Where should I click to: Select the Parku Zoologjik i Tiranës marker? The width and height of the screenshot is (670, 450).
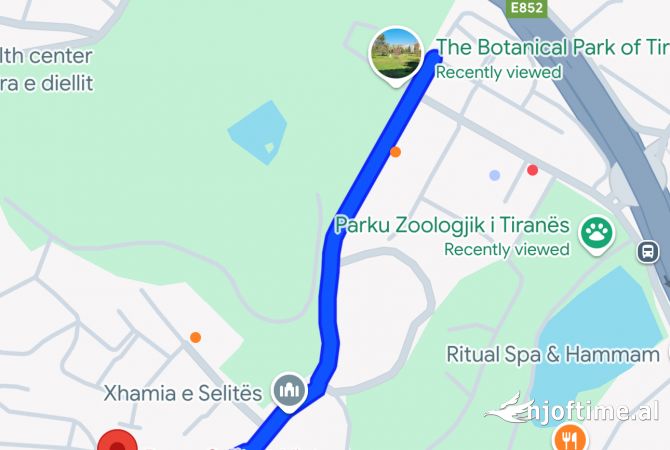(598, 234)
